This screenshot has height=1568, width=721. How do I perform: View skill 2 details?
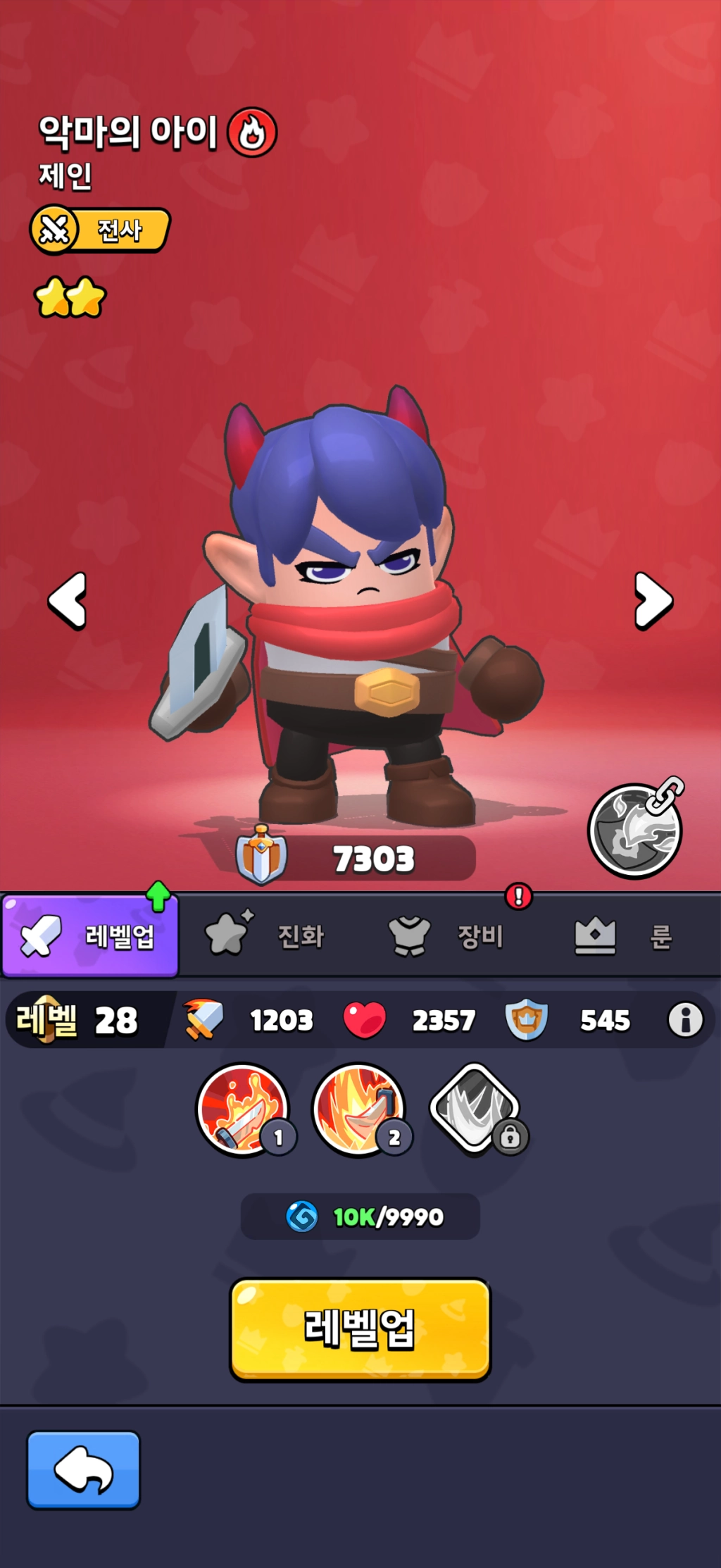click(x=359, y=1110)
